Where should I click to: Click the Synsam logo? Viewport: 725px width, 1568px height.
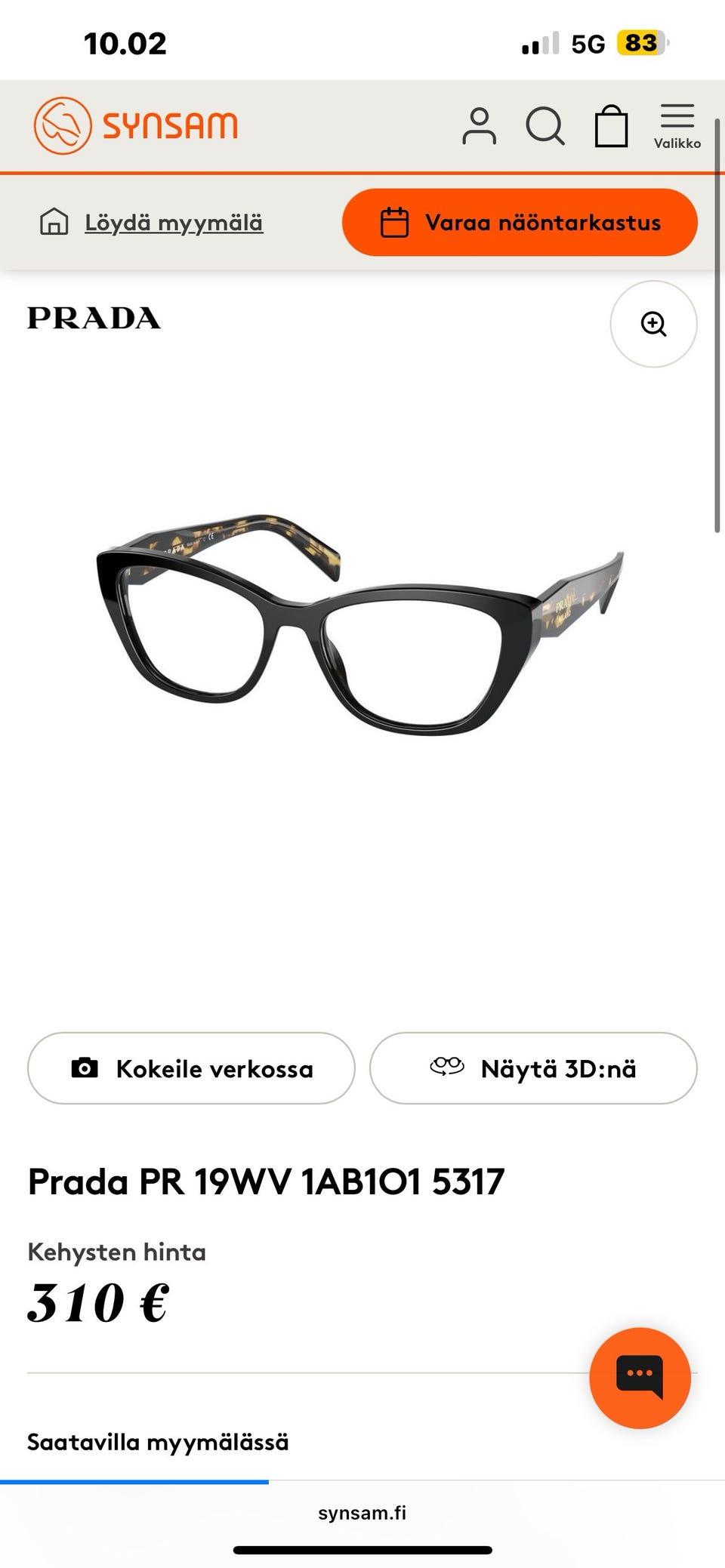(x=136, y=125)
